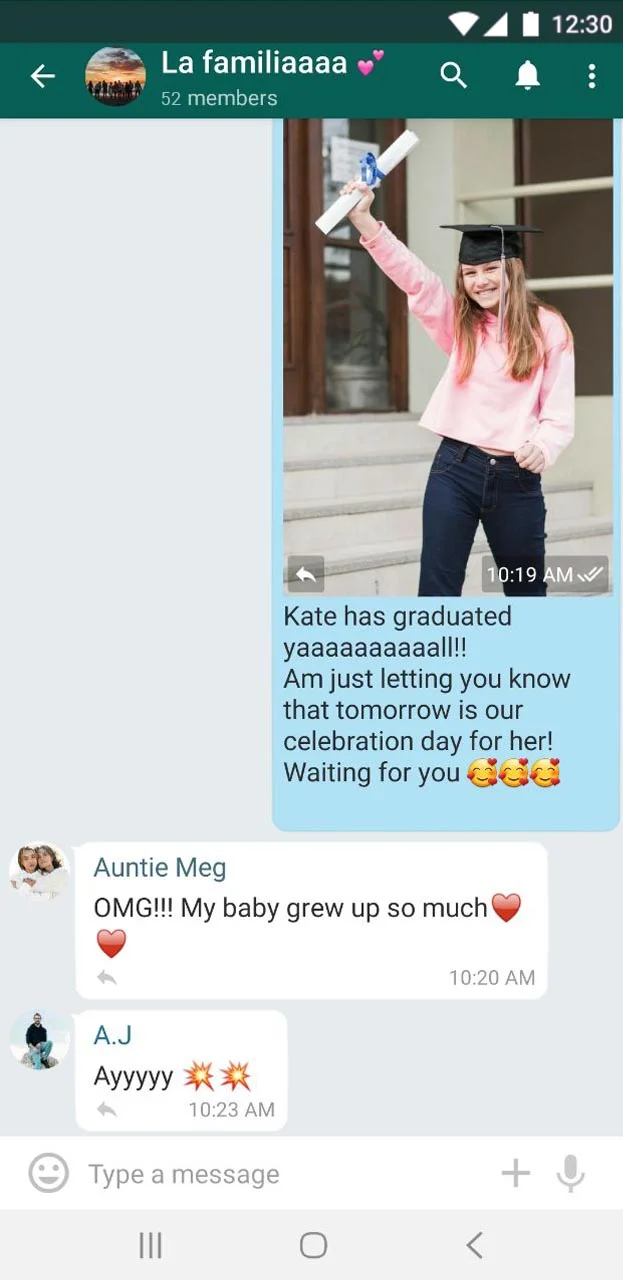Go to the system home screen
Screen dimensions: 623x1280
(x=313, y=1245)
